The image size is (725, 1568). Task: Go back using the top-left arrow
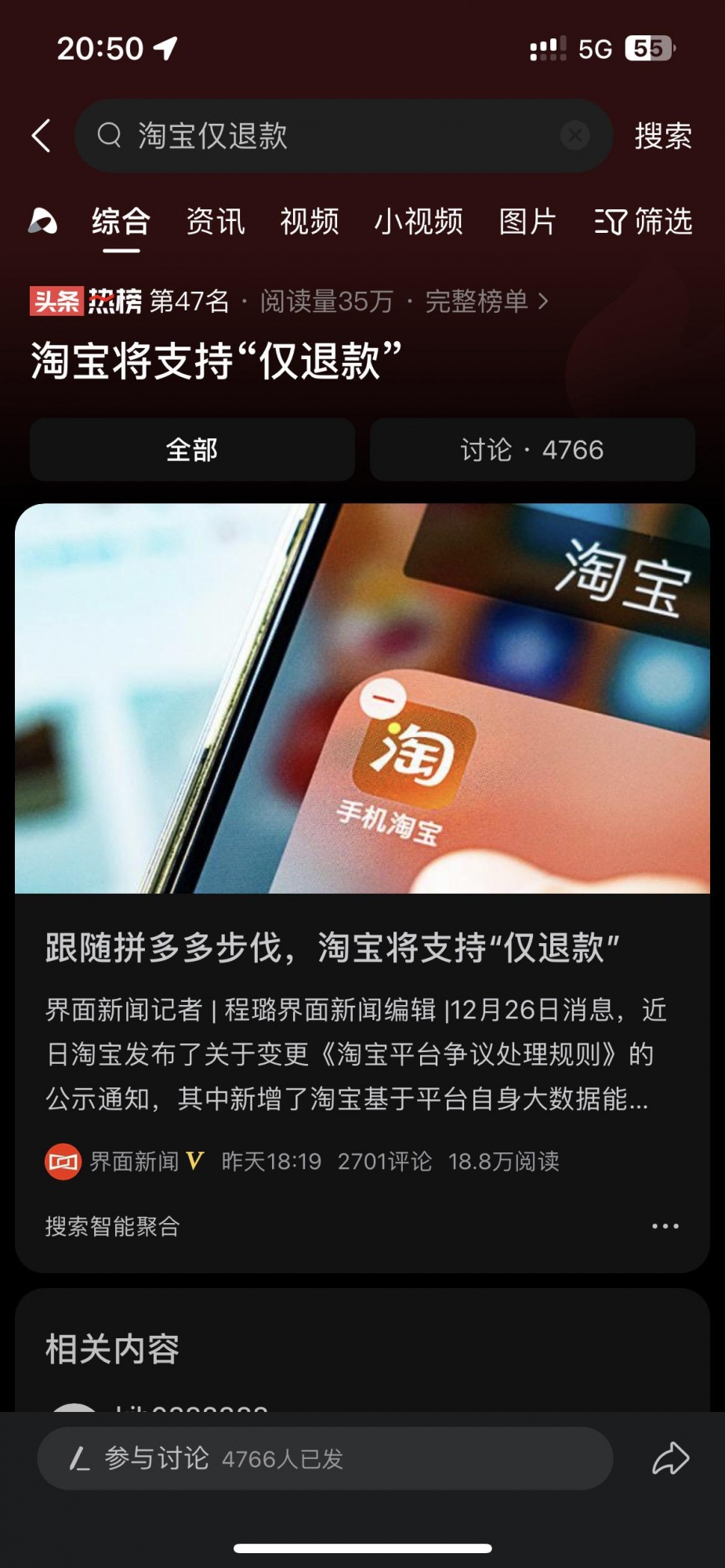pos(42,136)
